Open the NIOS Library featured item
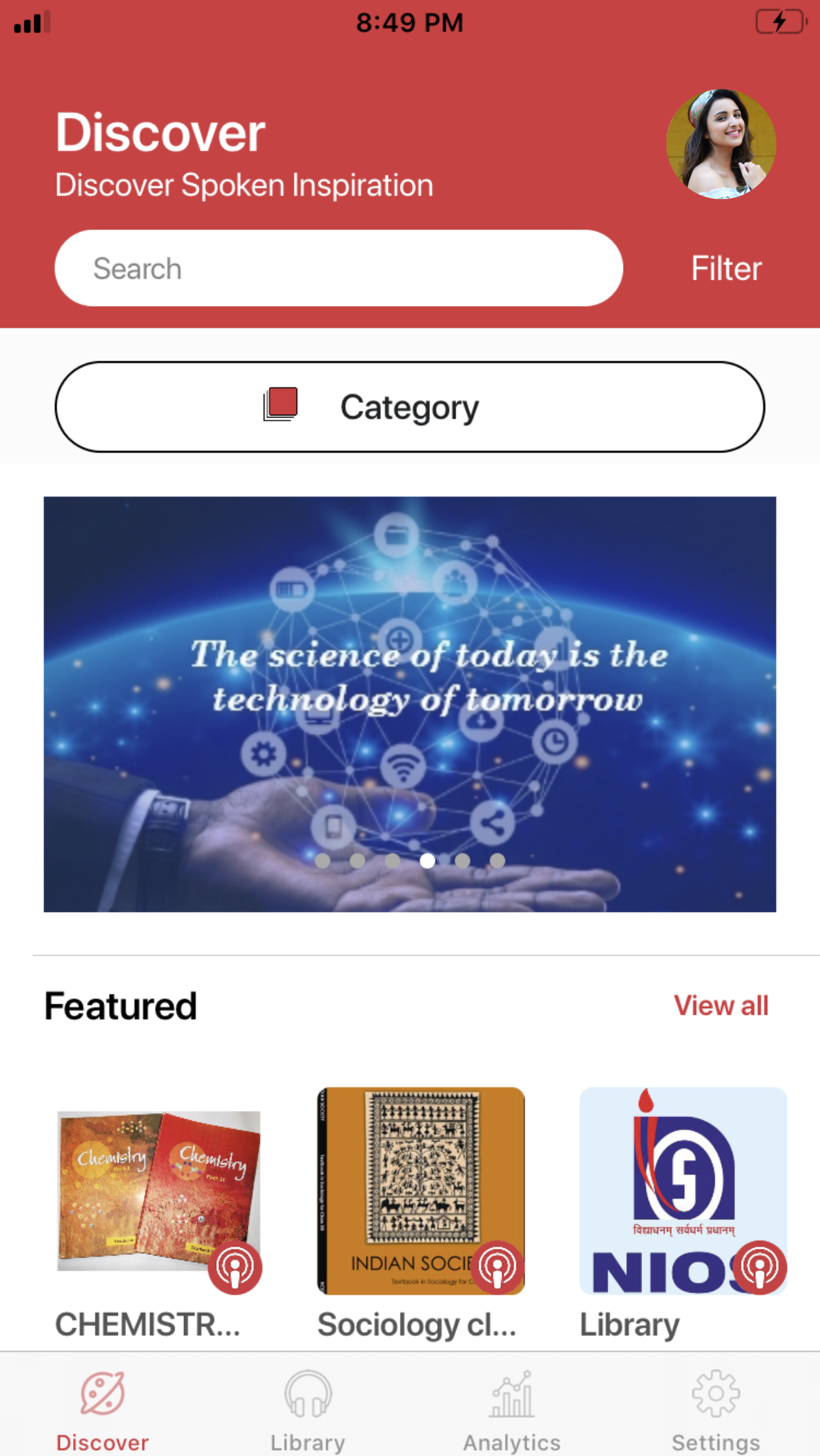 [x=683, y=1192]
